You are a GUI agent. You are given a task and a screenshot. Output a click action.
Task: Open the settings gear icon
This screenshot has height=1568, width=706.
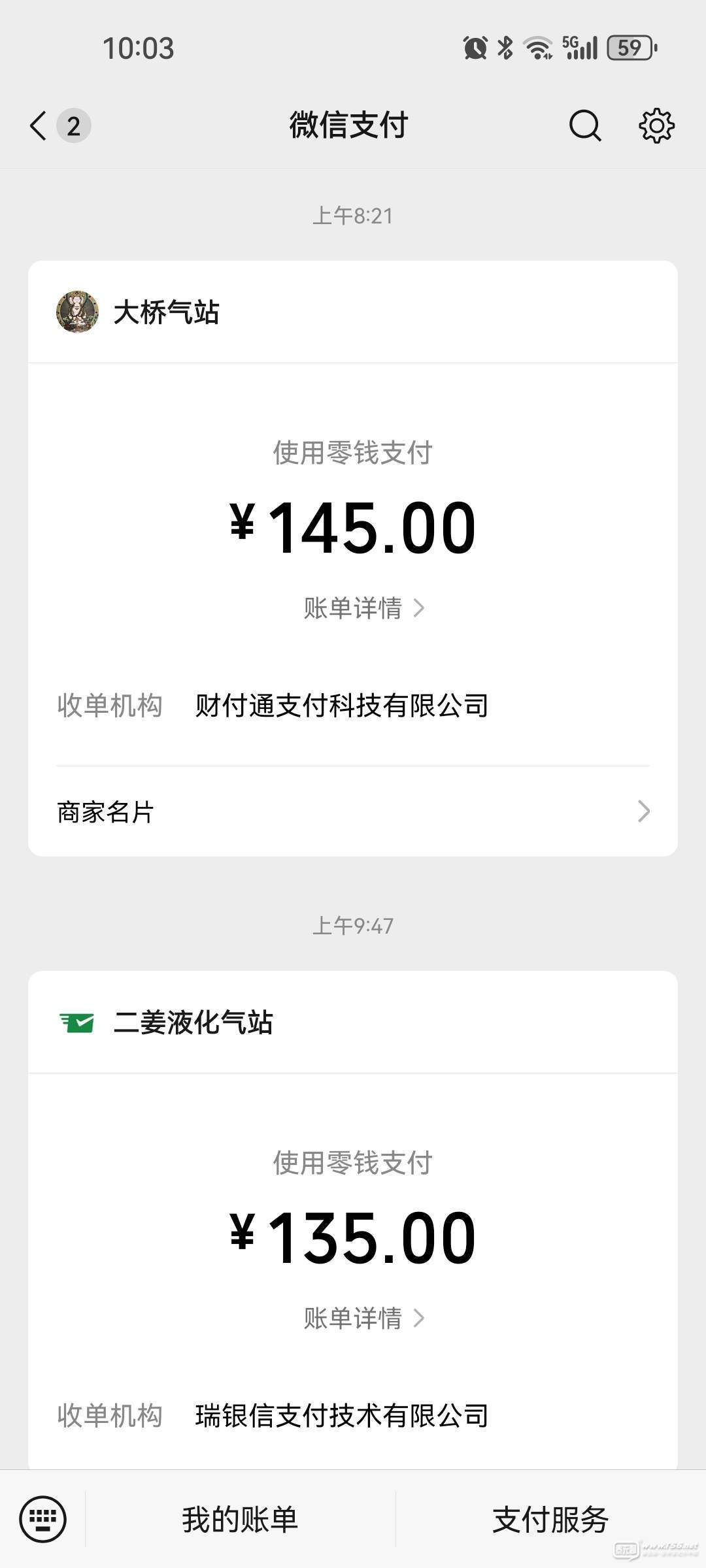pyautogui.click(x=656, y=125)
